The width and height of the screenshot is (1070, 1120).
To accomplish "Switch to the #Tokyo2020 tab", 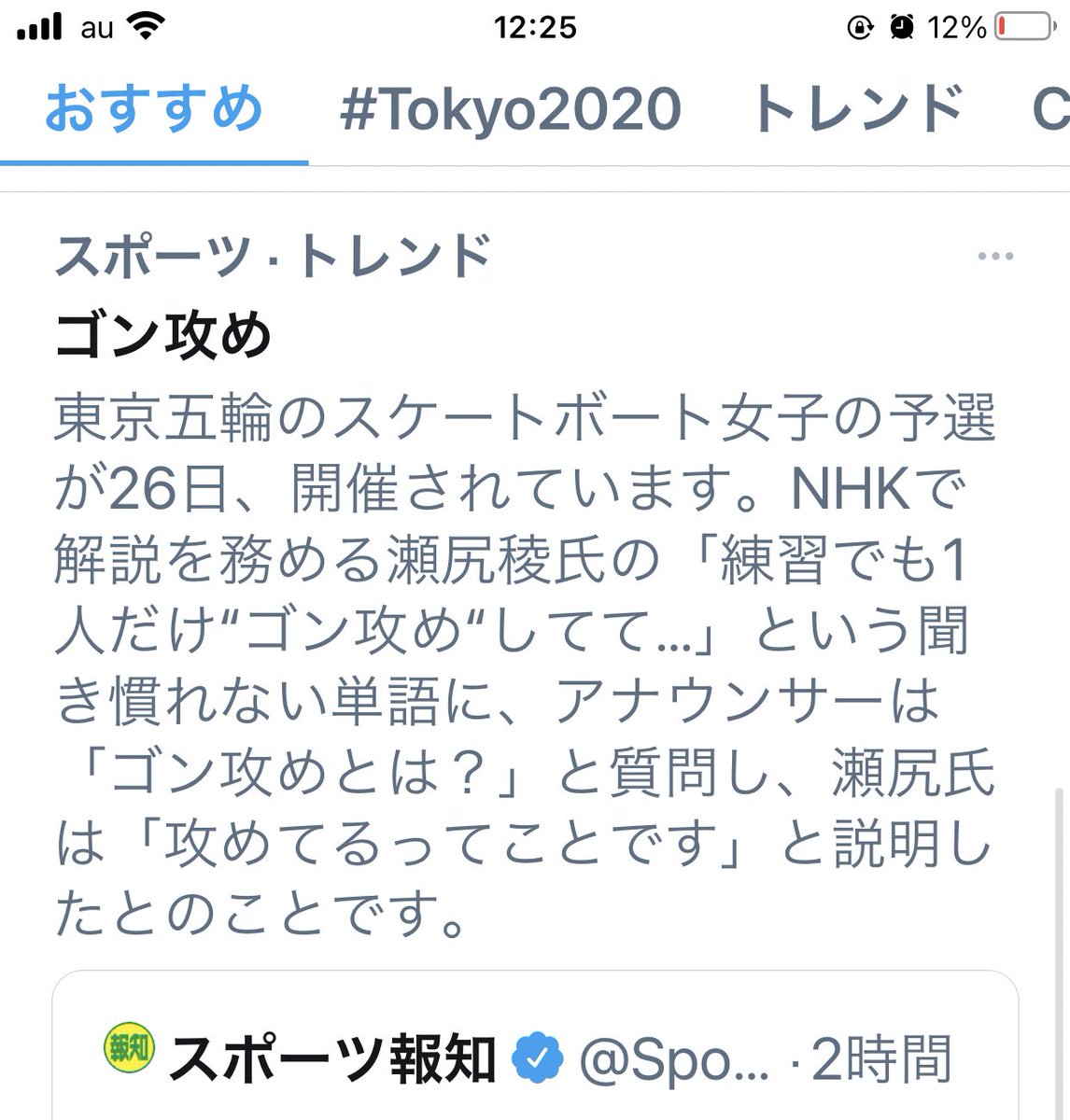I will click(x=508, y=108).
